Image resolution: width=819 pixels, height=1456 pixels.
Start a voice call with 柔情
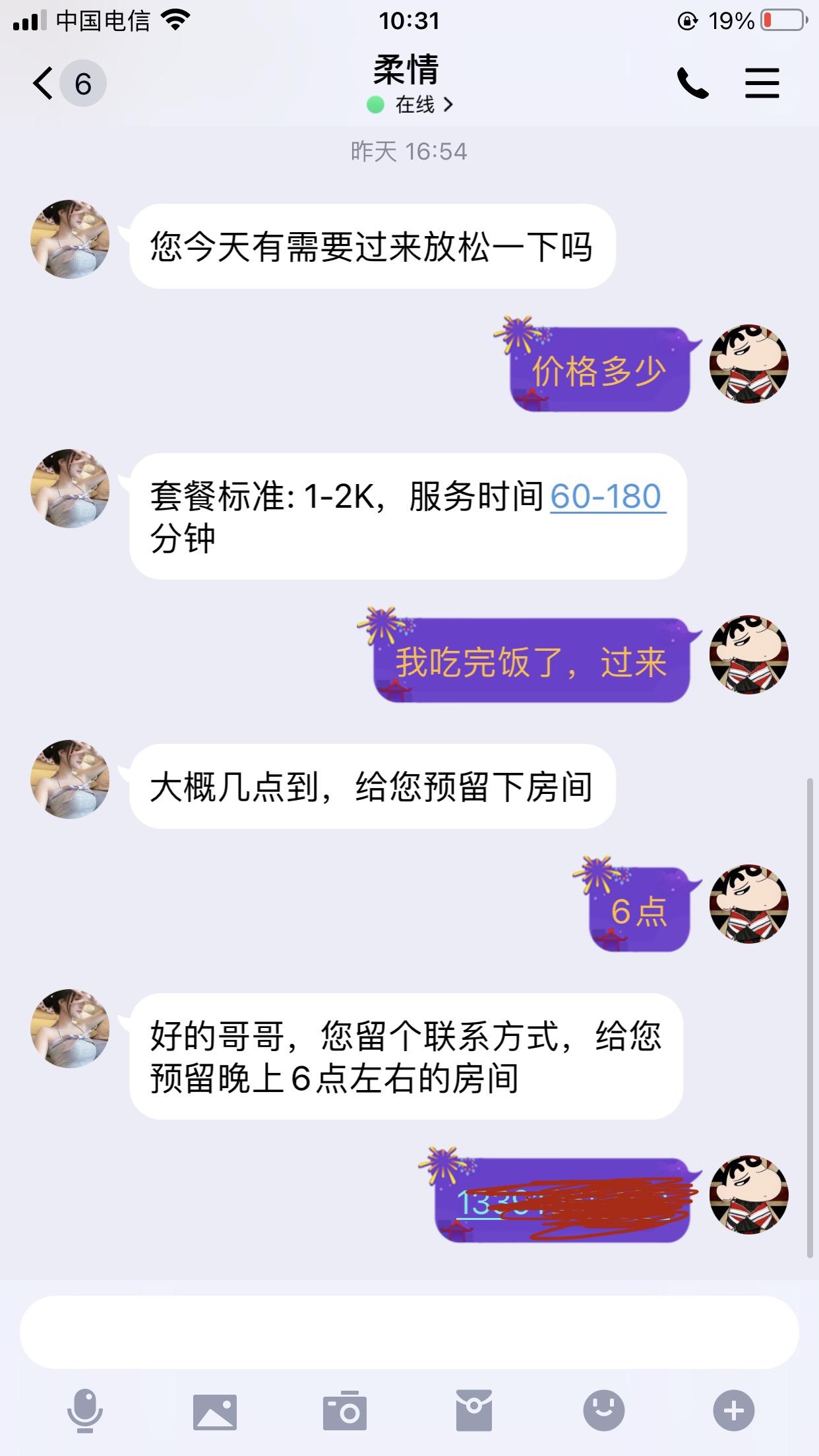pyautogui.click(x=692, y=84)
